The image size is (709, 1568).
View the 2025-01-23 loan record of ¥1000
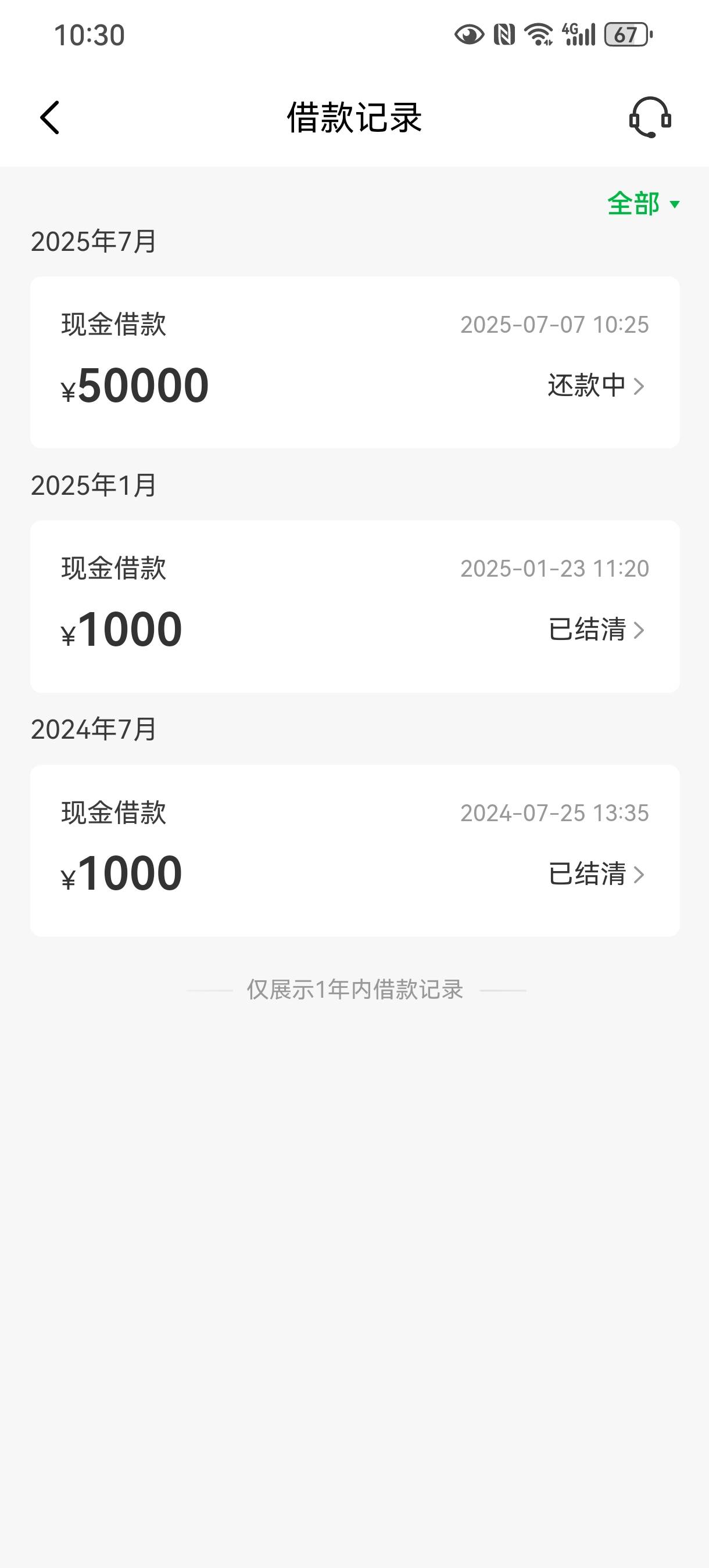tap(355, 607)
